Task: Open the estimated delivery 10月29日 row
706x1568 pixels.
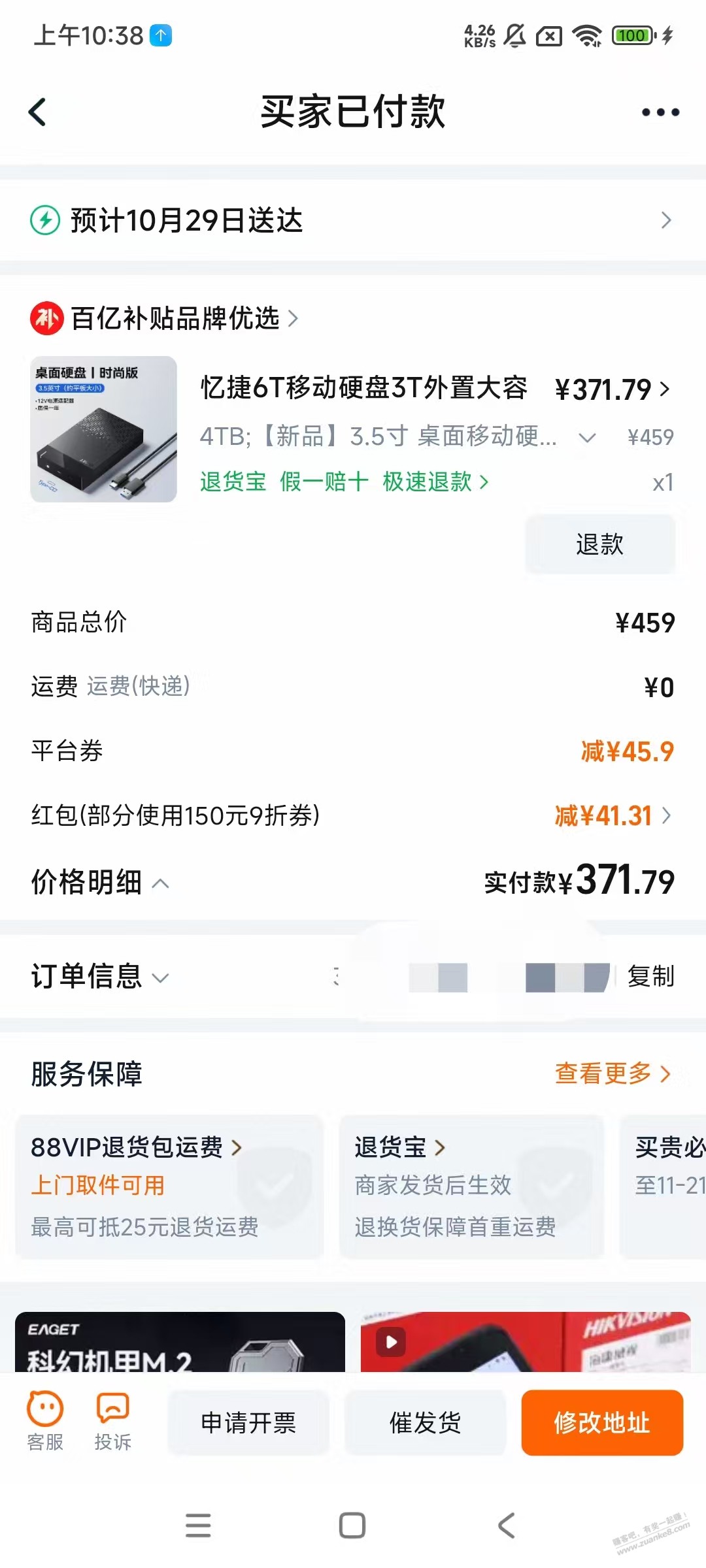Action: pos(353,220)
